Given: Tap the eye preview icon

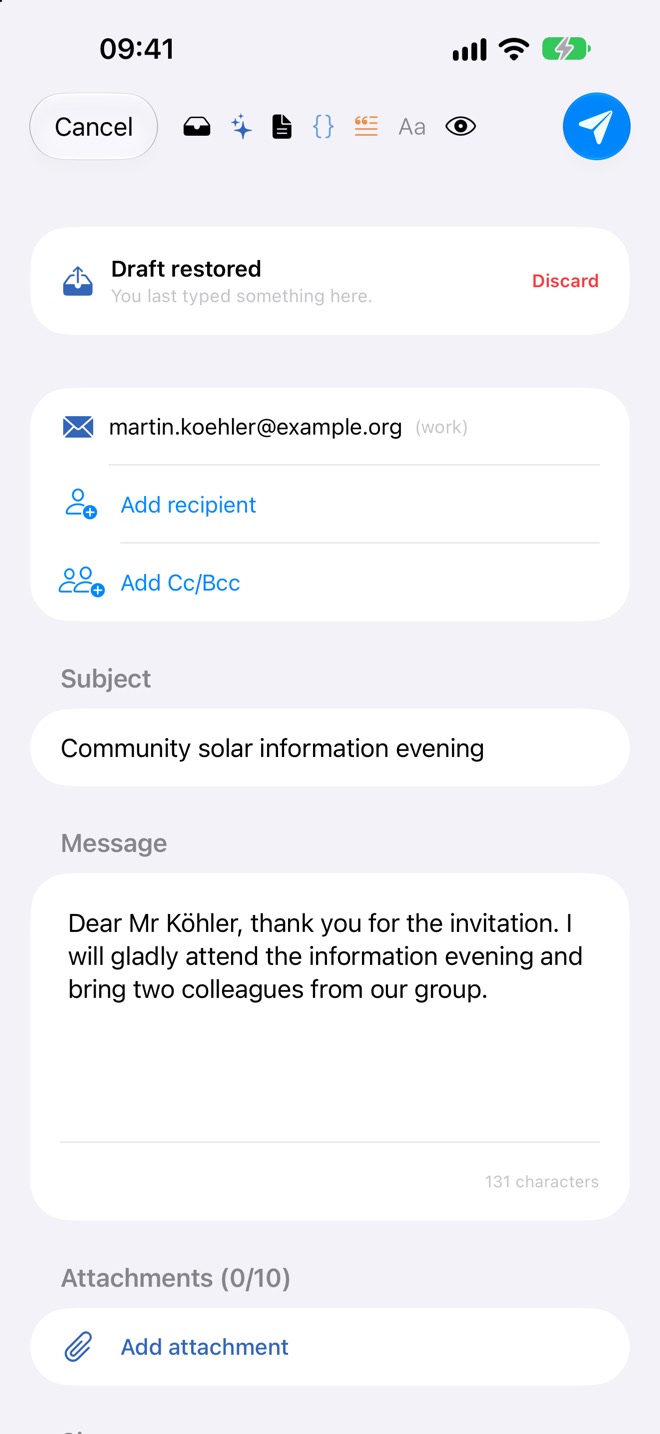Looking at the screenshot, I should coord(460,127).
